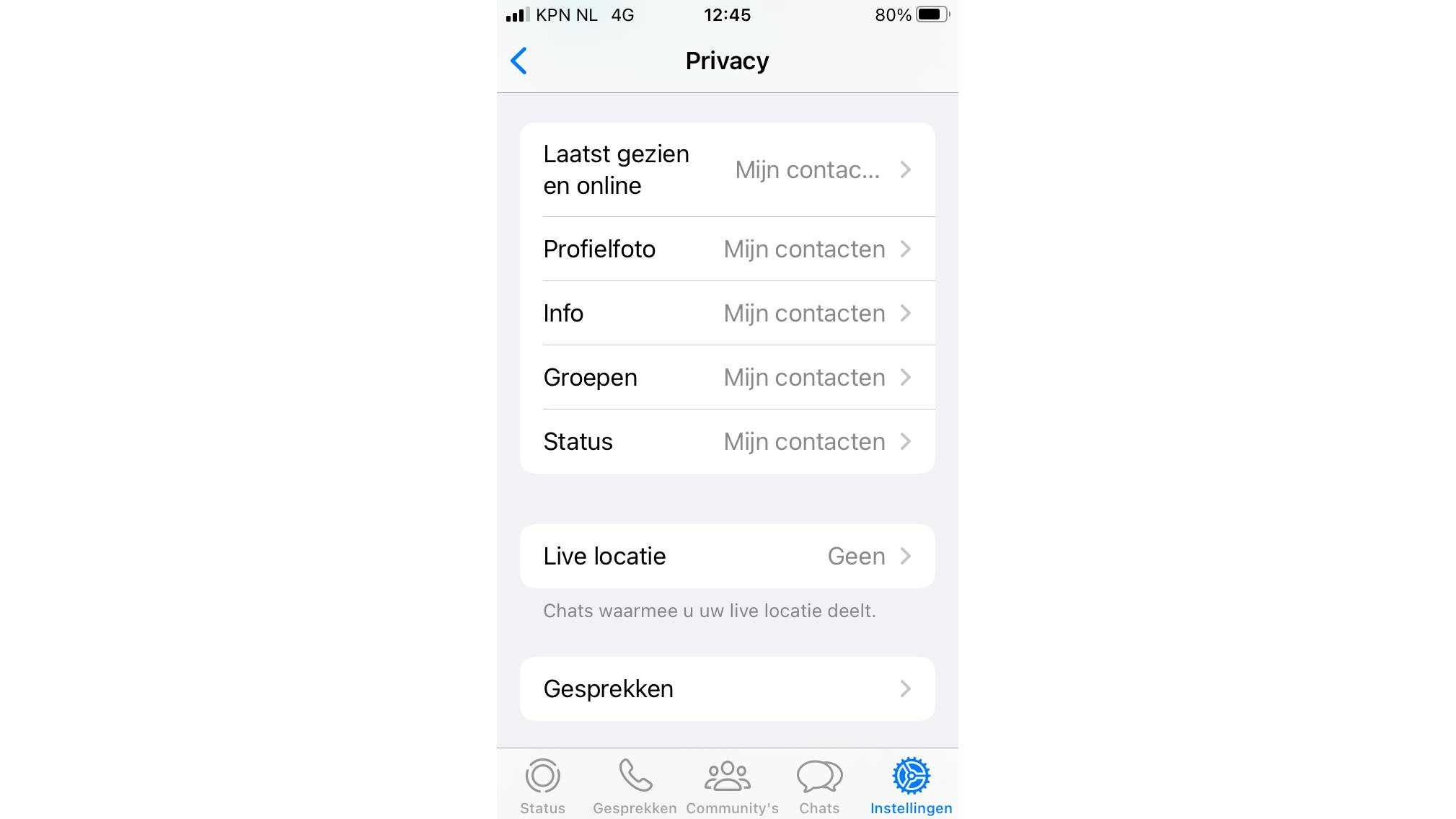
Task: Open the Profielfoto privacy setting
Action: (727, 249)
